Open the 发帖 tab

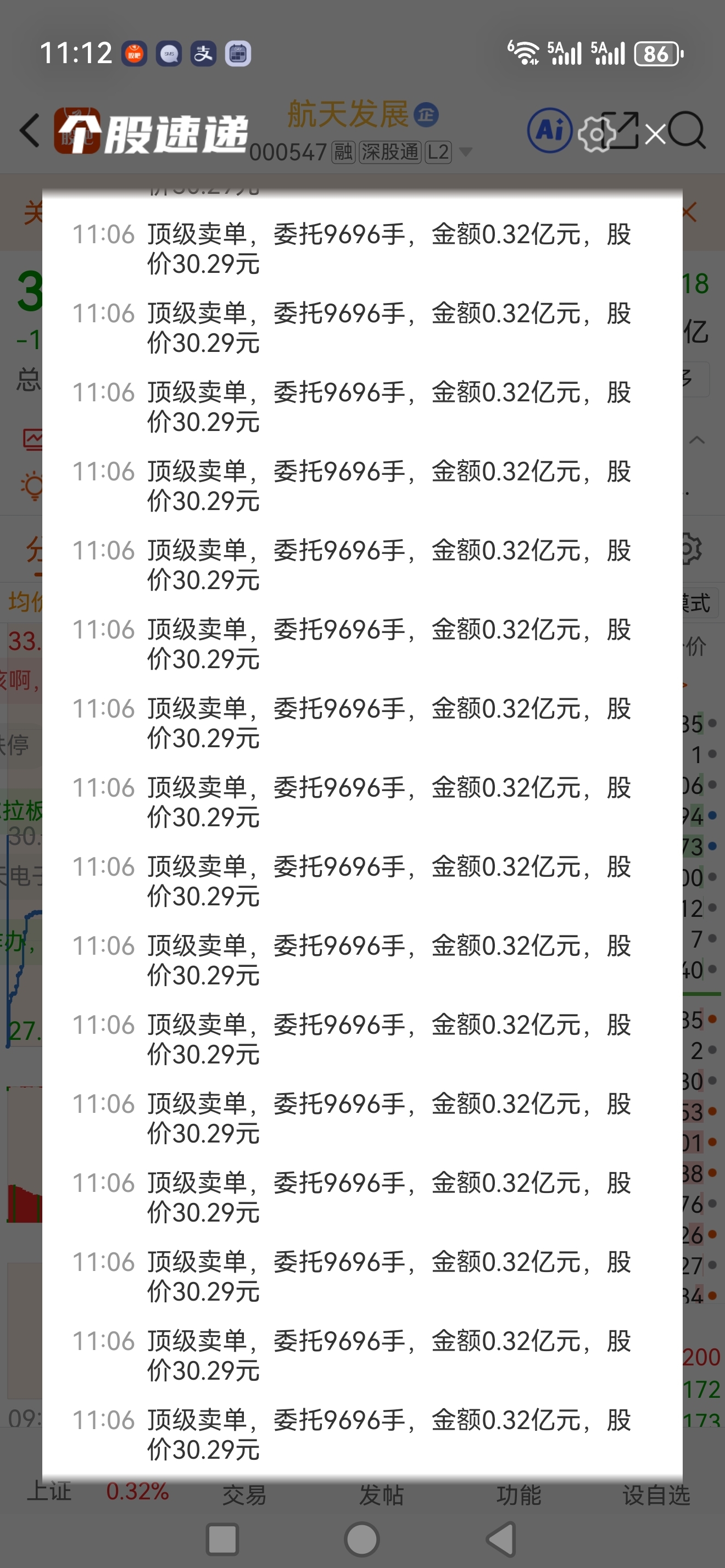[381, 1495]
